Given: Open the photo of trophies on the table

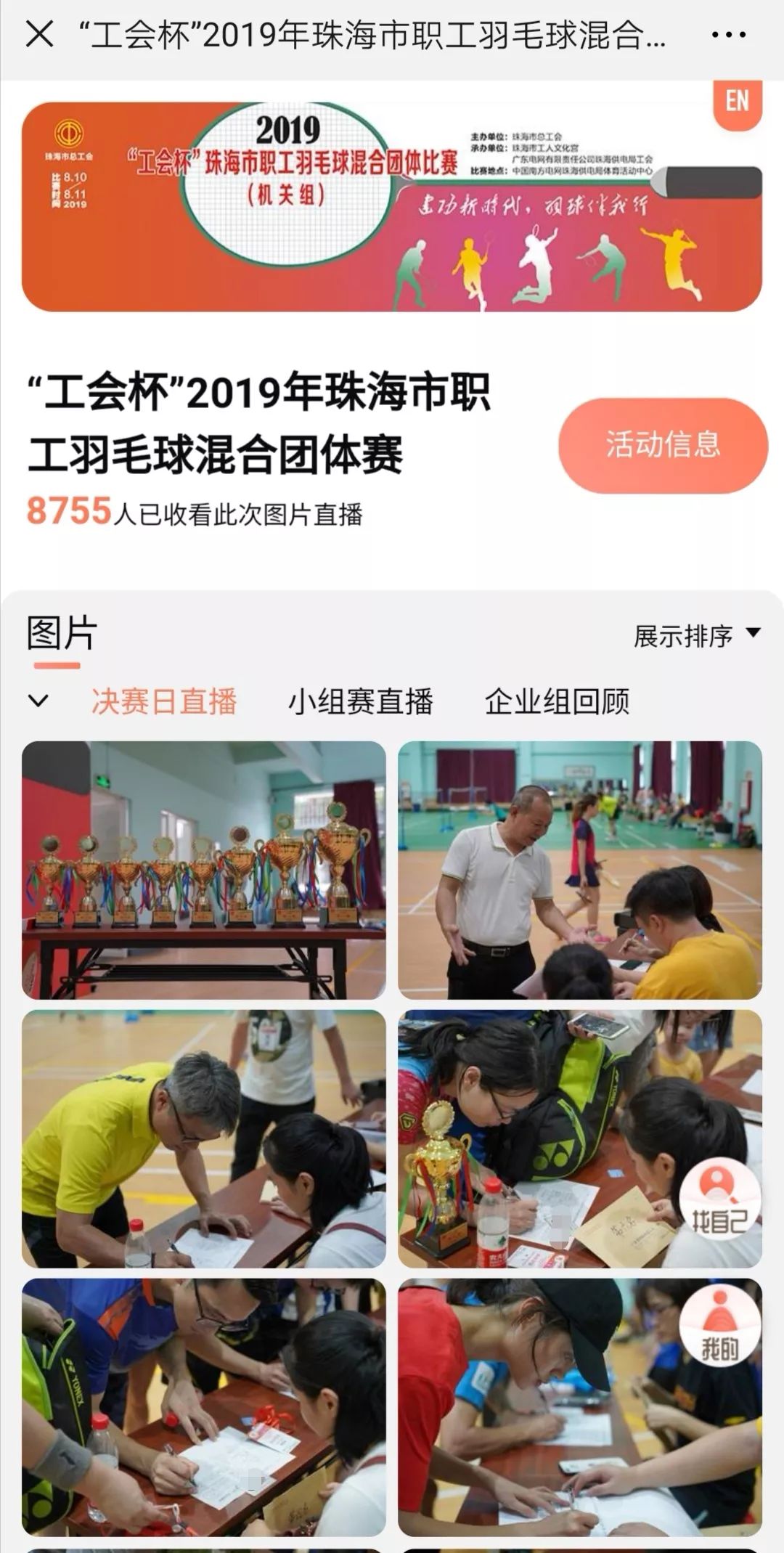Looking at the screenshot, I should [x=204, y=870].
